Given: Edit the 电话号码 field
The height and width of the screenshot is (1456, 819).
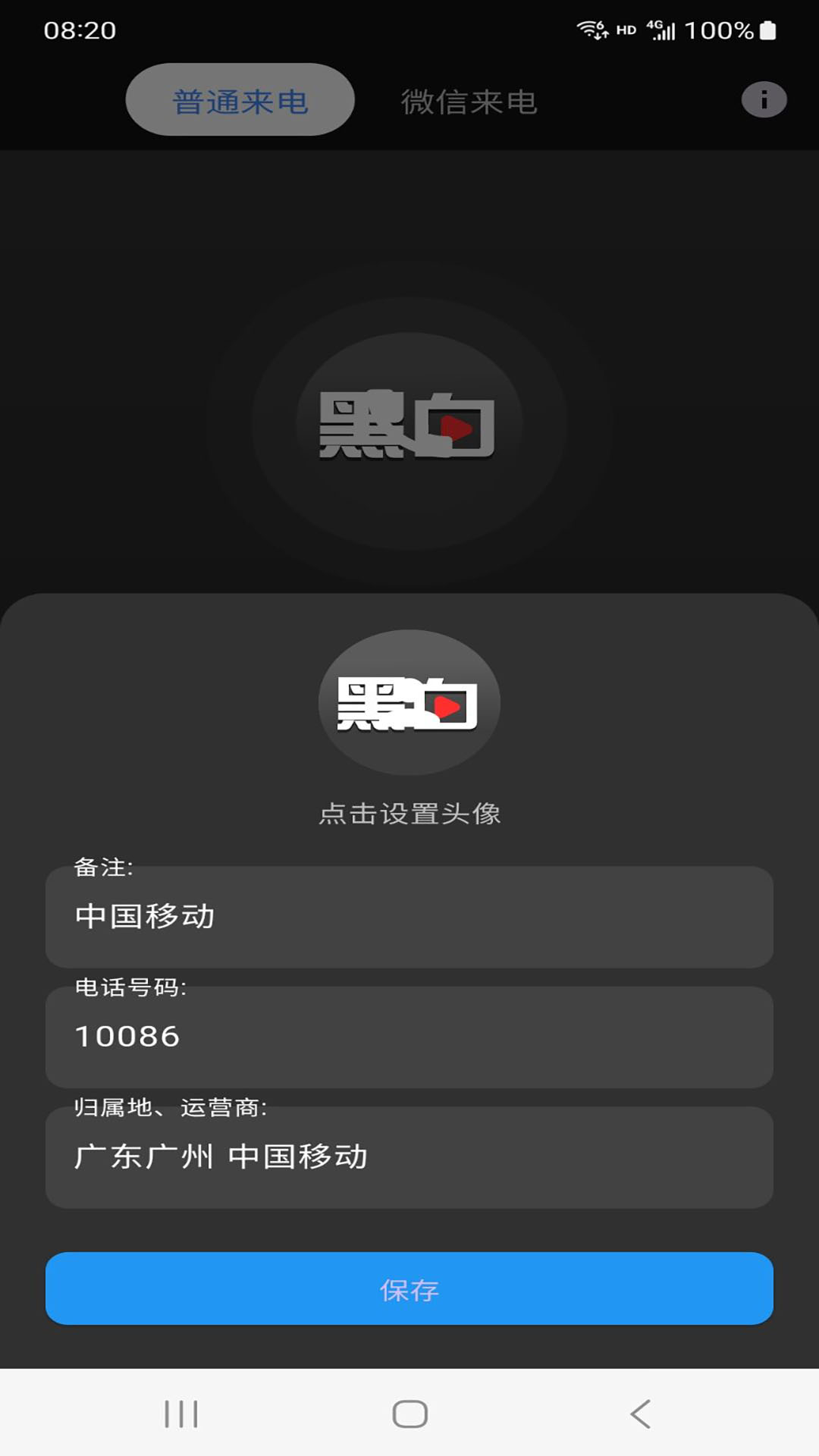Looking at the screenshot, I should [x=409, y=1037].
